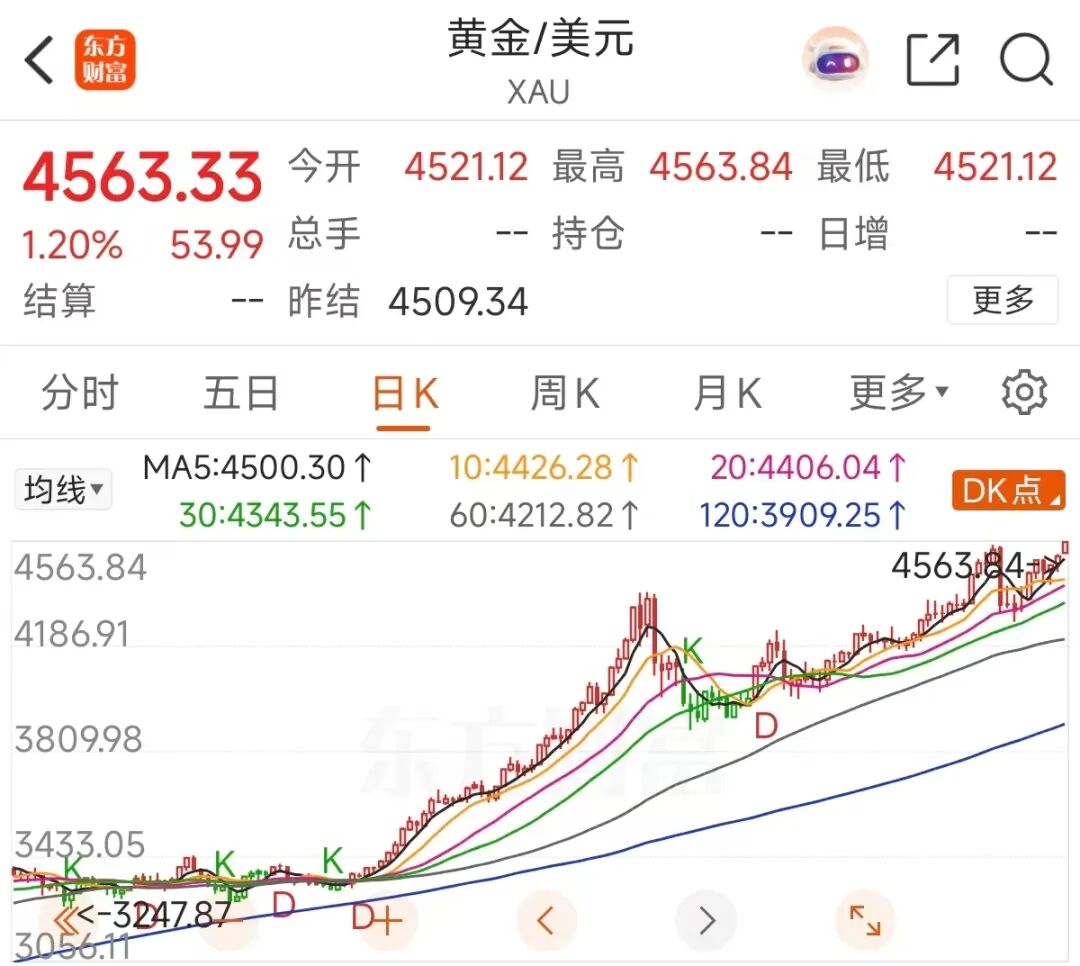Go back using the arrow
Image resolution: width=1080 pixels, height=966 pixels.
pyautogui.click(x=40, y=60)
